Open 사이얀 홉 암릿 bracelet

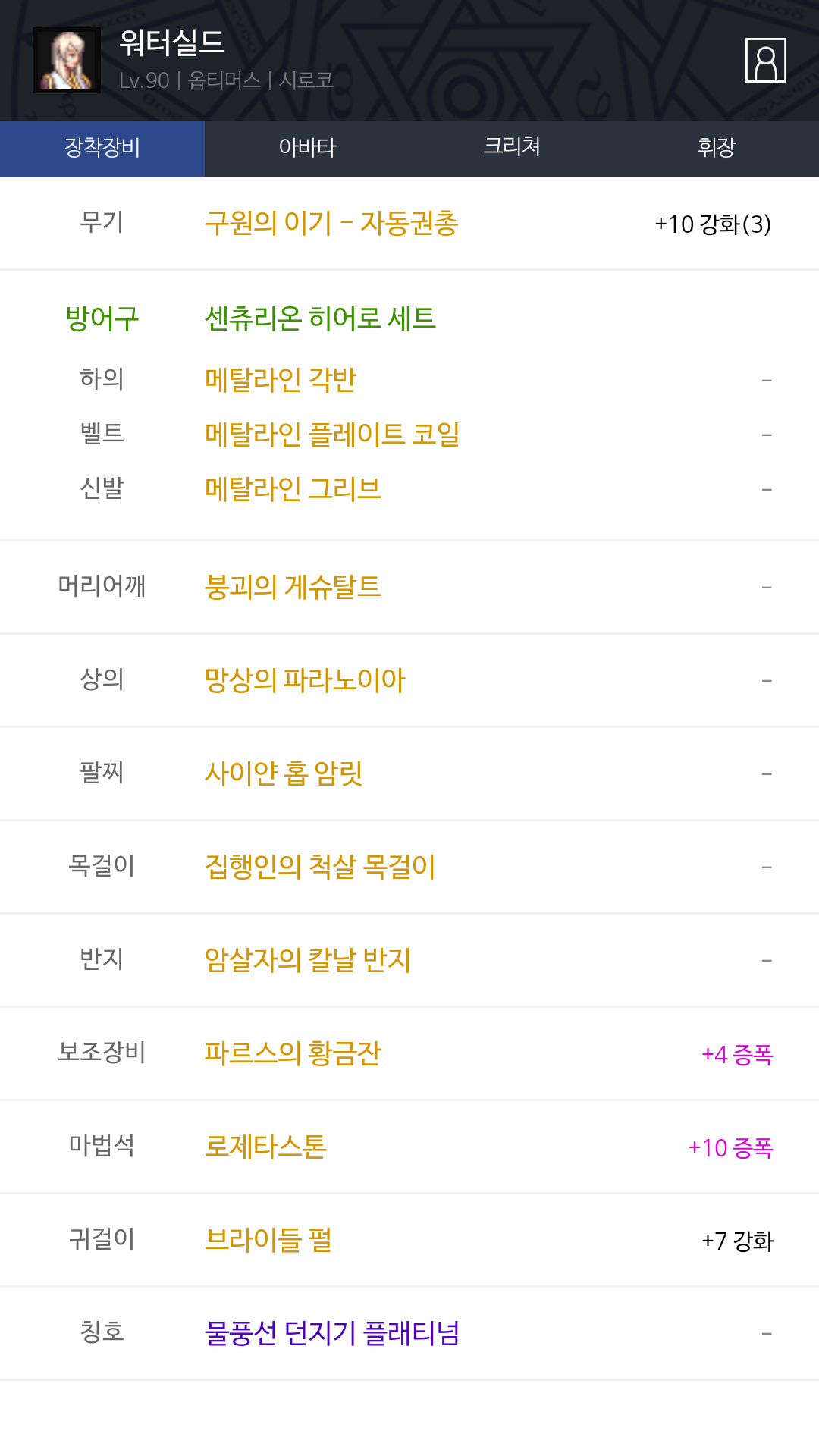pos(284,773)
